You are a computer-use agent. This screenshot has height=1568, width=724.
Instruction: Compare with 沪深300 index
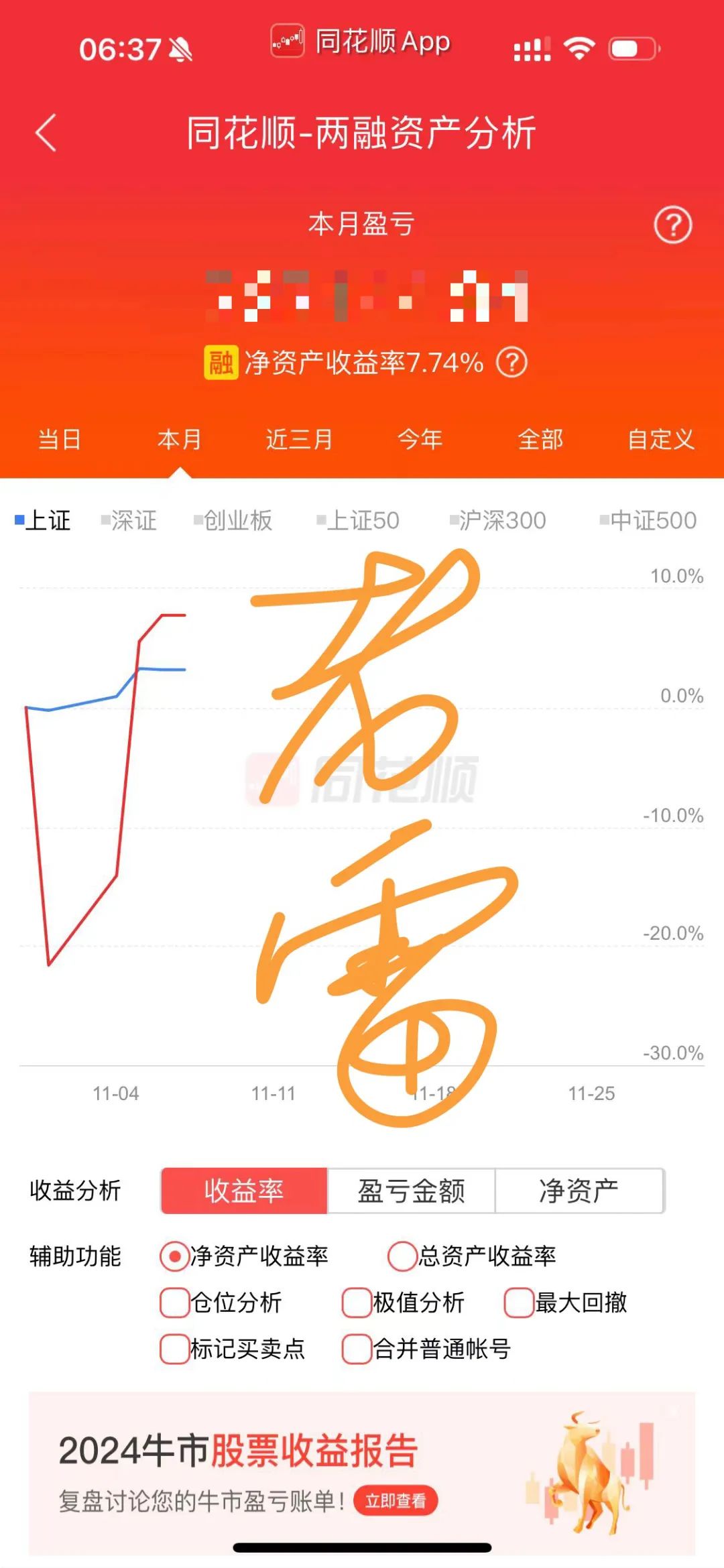498,520
